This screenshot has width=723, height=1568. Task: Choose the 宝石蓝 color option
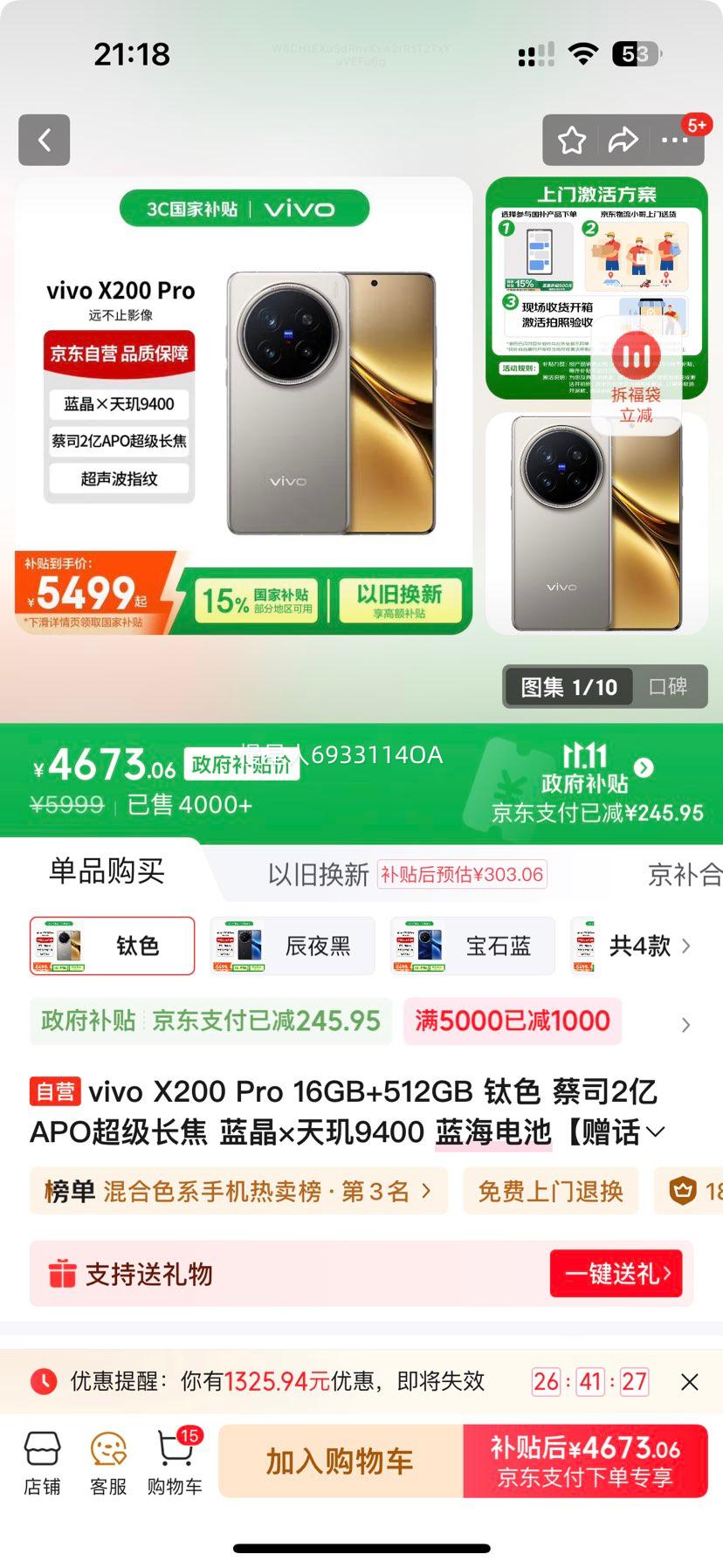pyautogui.click(x=473, y=946)
